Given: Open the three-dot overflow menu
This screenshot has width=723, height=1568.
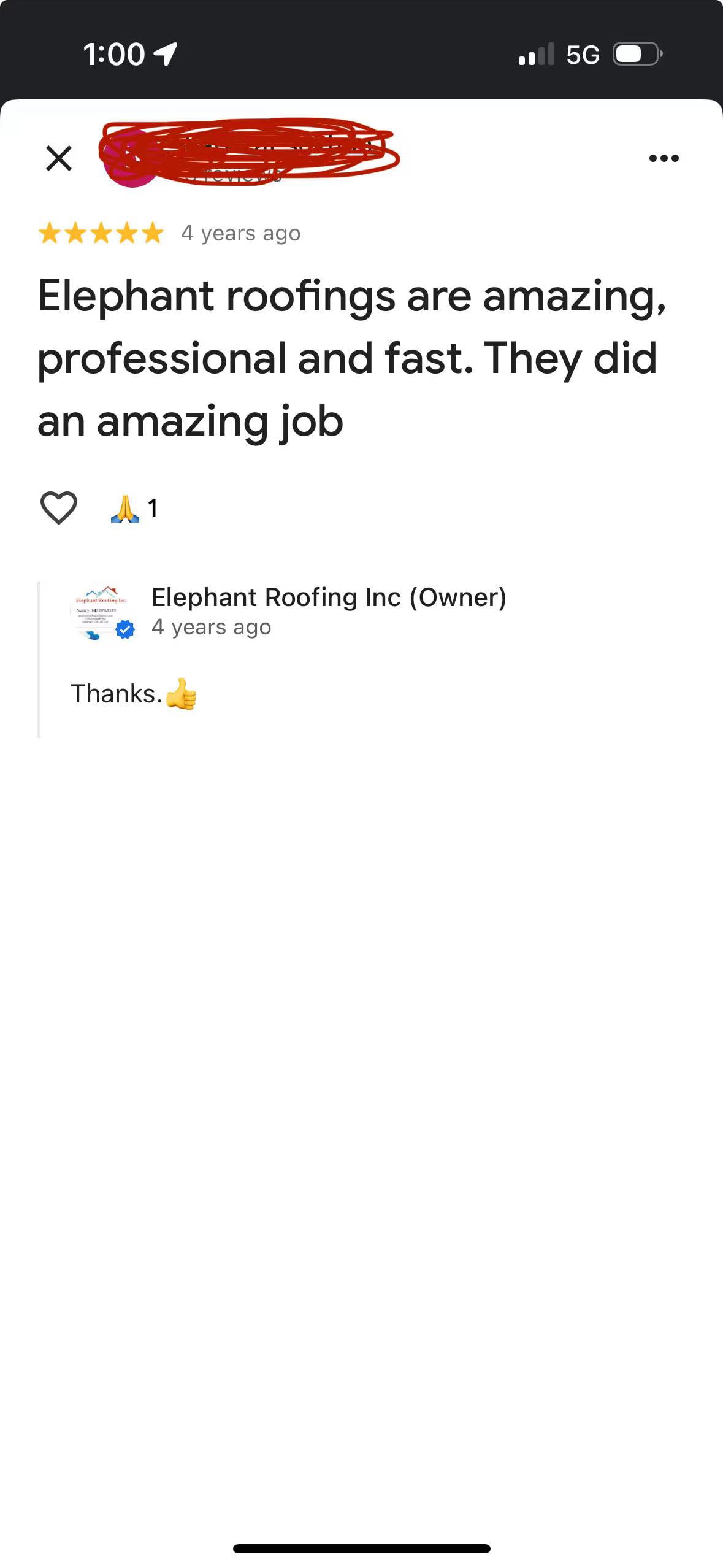Looking at the screenshot, I should click(x=664, y=158).
